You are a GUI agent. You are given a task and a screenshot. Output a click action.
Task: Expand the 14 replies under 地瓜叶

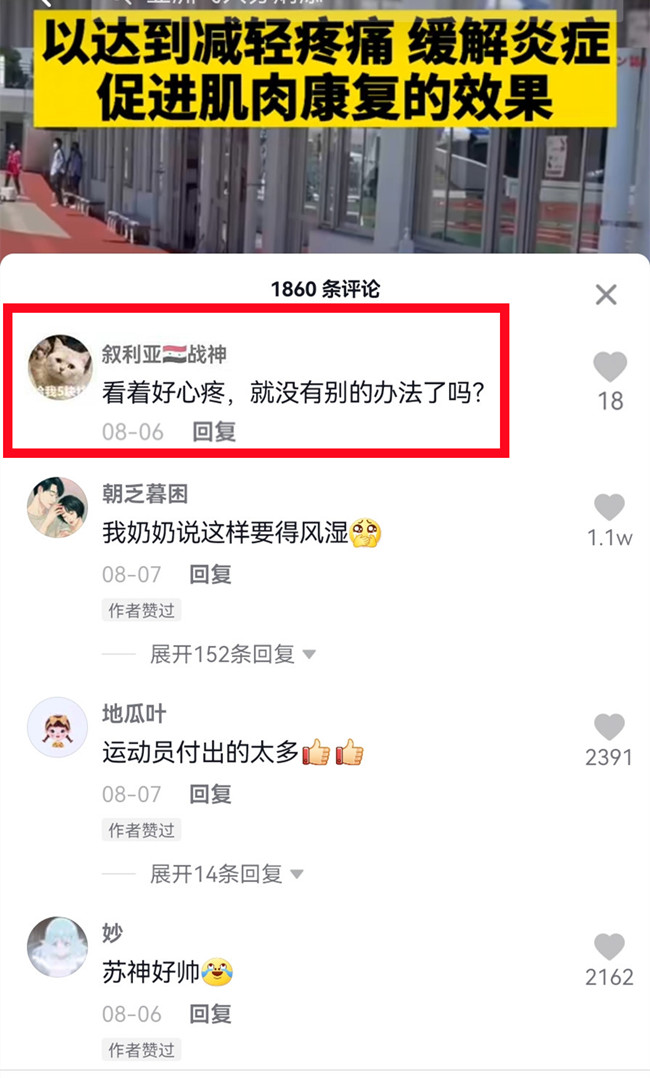click(226, 874)
